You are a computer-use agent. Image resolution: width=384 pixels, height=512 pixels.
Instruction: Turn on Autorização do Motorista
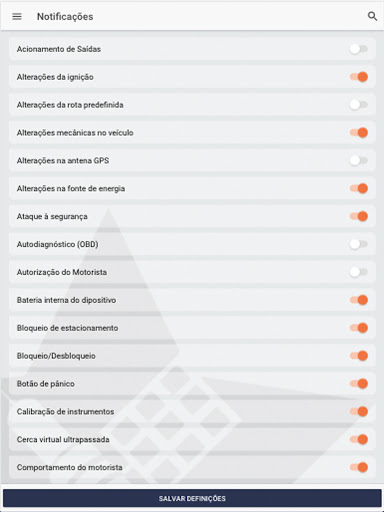click(359, 272)
